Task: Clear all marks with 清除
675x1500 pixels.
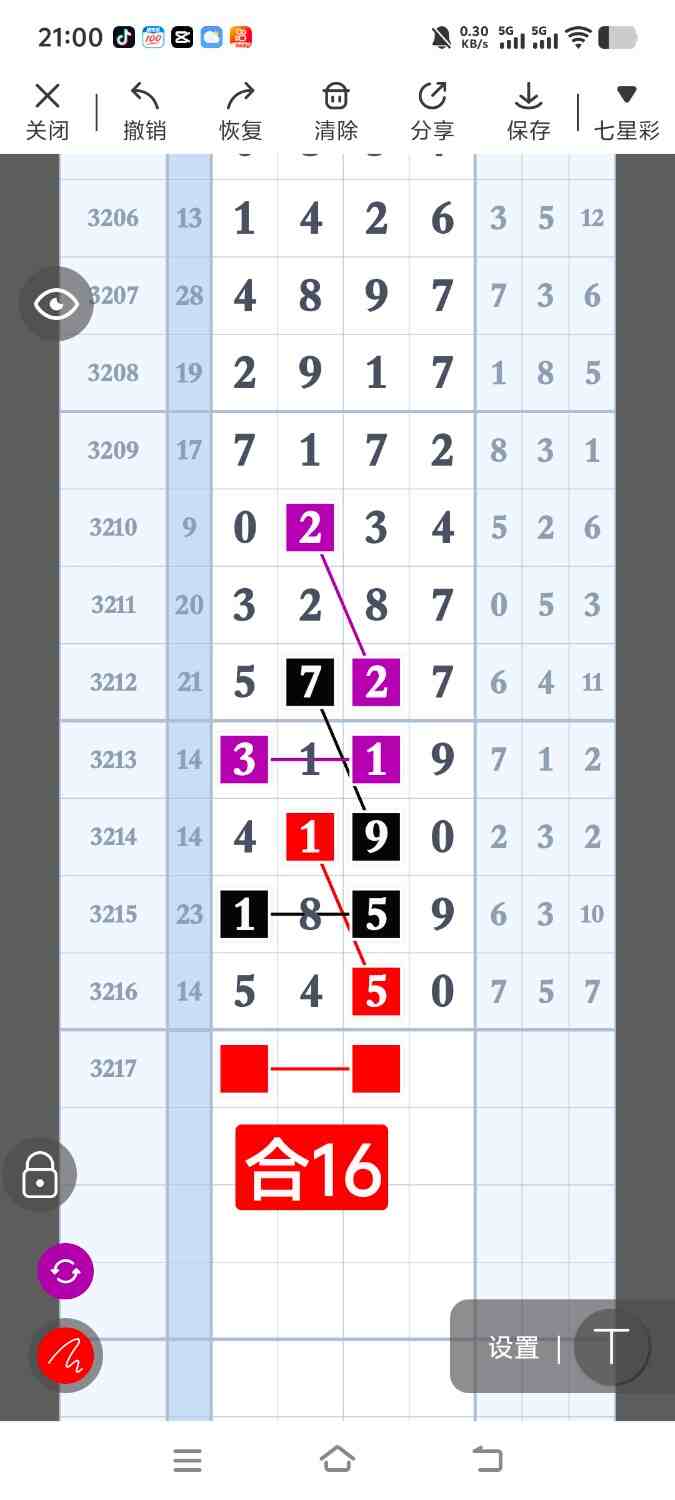Action: (x=336, y=110)
